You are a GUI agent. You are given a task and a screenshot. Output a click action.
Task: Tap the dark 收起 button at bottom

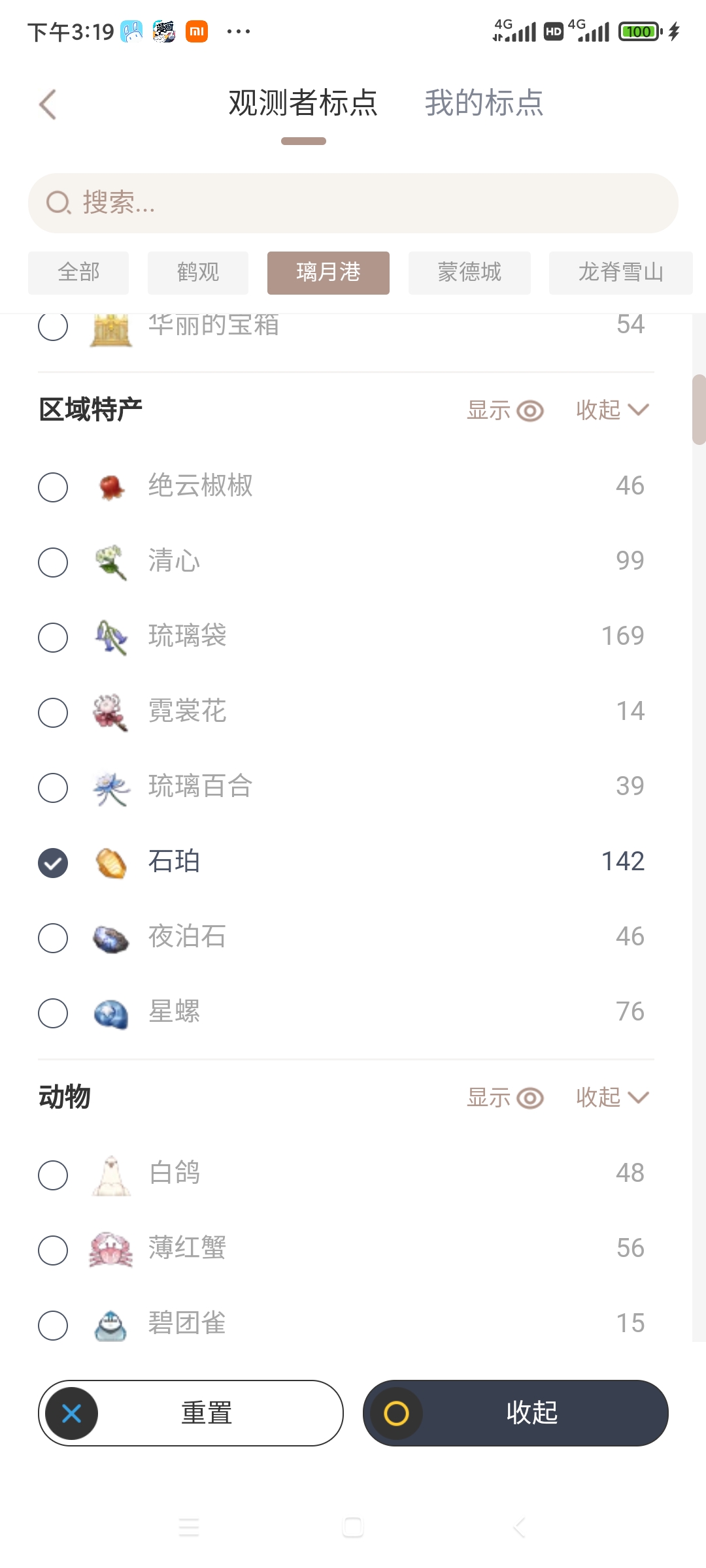pyautogui.click(x=516, y=1413)
